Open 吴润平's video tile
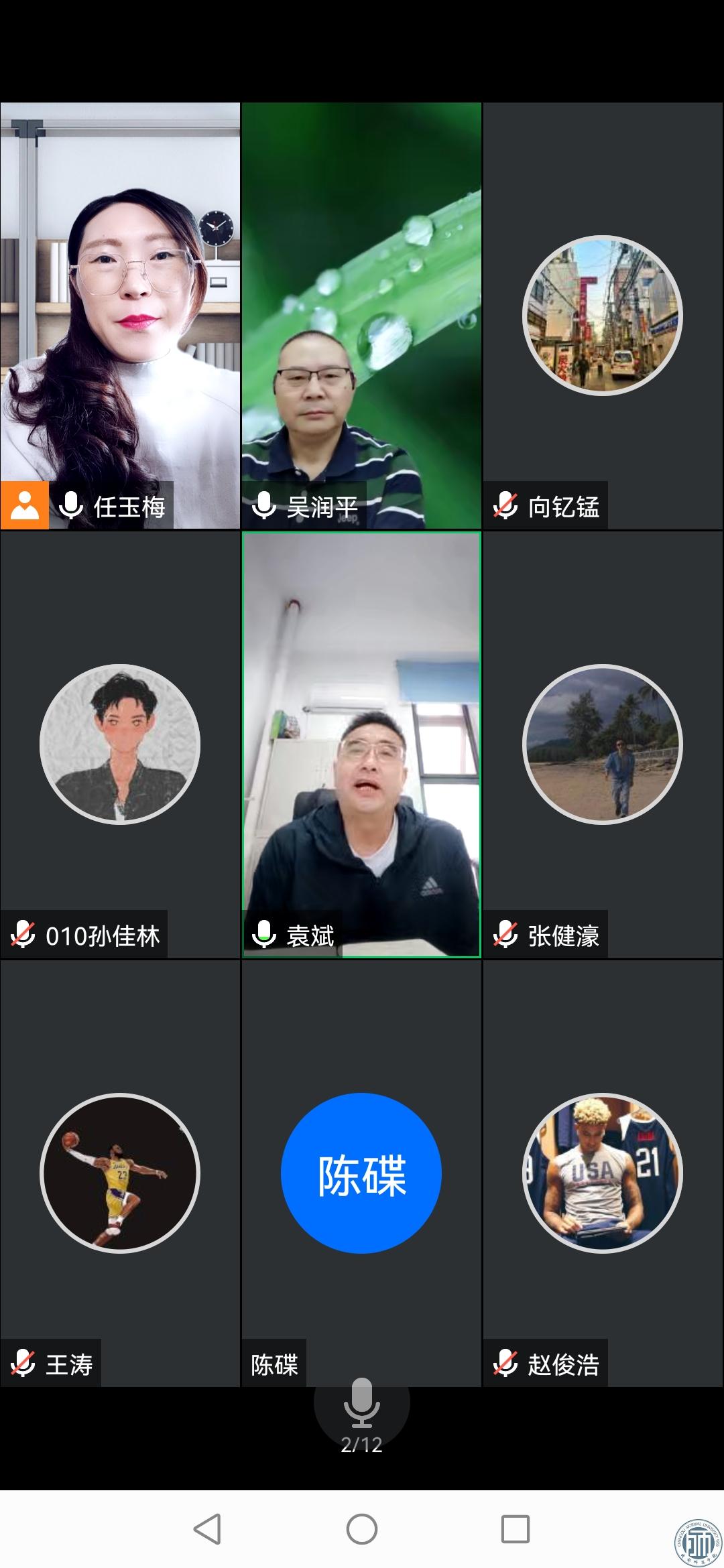Screen dimensions: 724x1568 click(x=361, y=315)
